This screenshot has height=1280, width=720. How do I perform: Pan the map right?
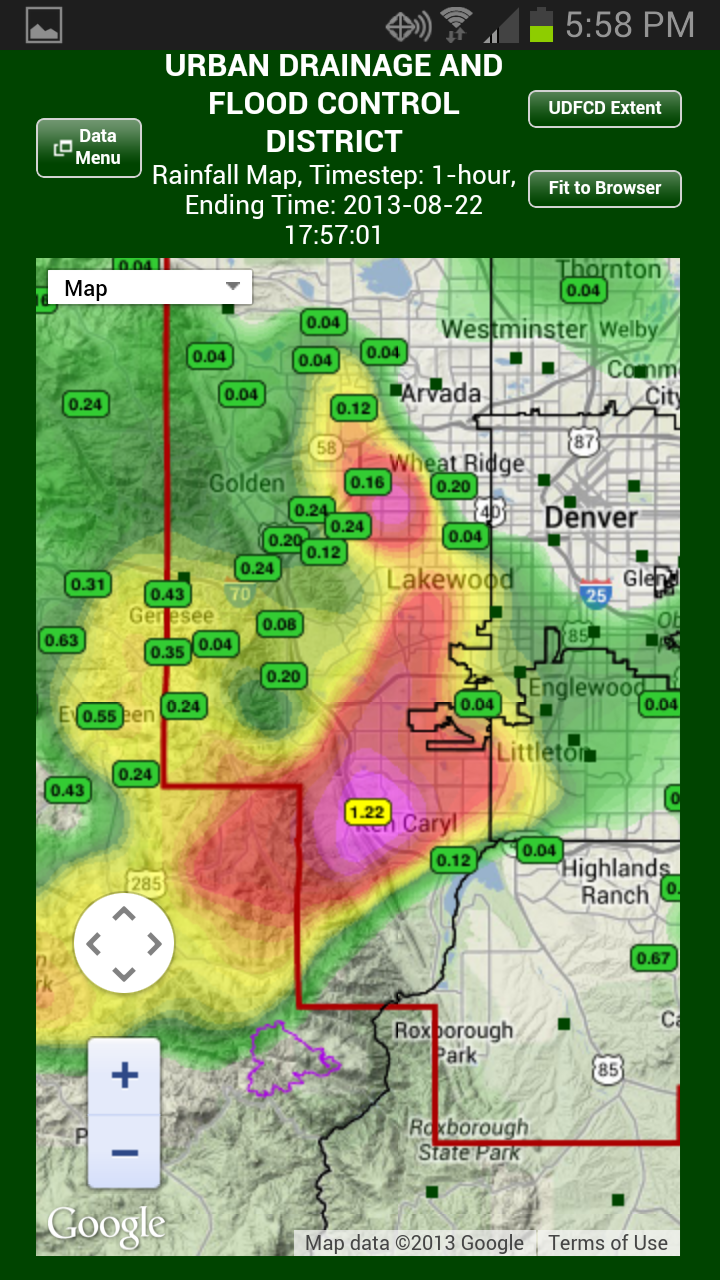(154, 943)
